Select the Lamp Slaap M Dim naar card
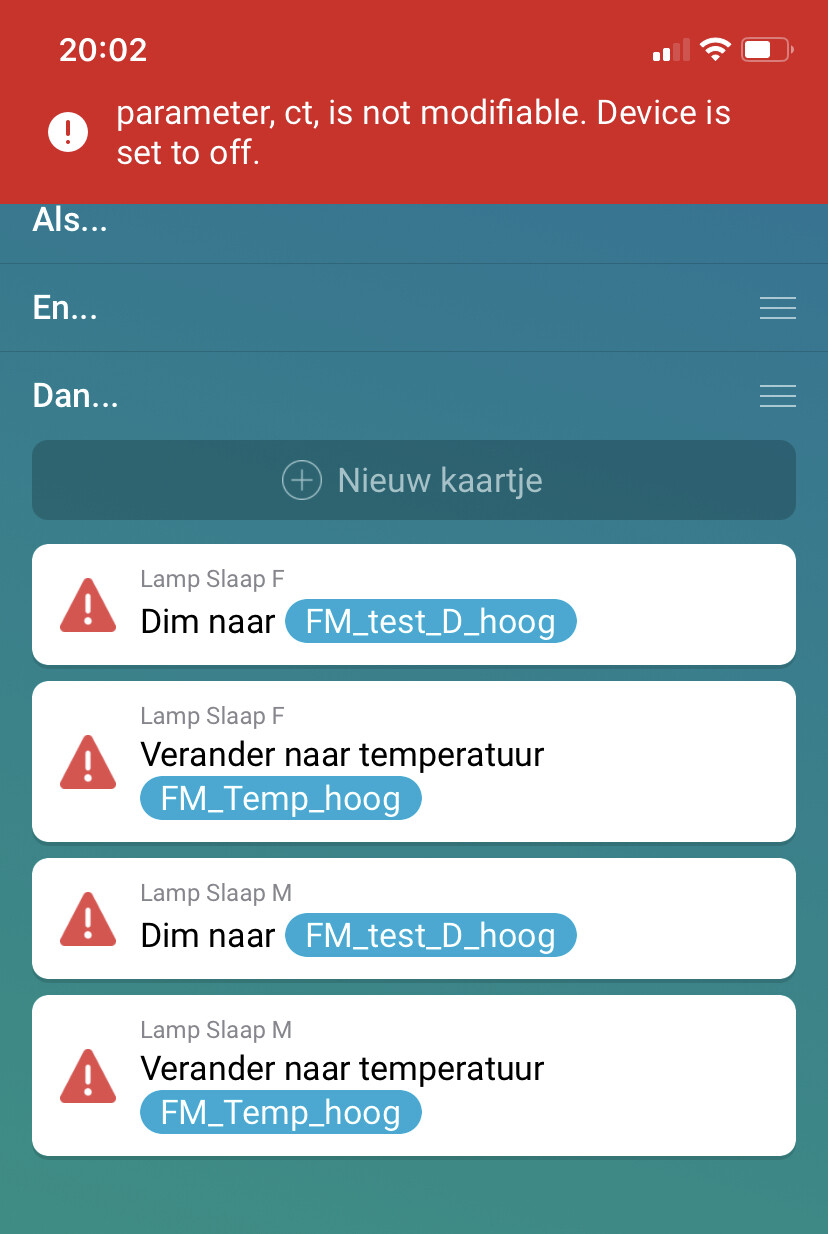The width and height of the screenshot is (828, 1234). click(413, 918)
